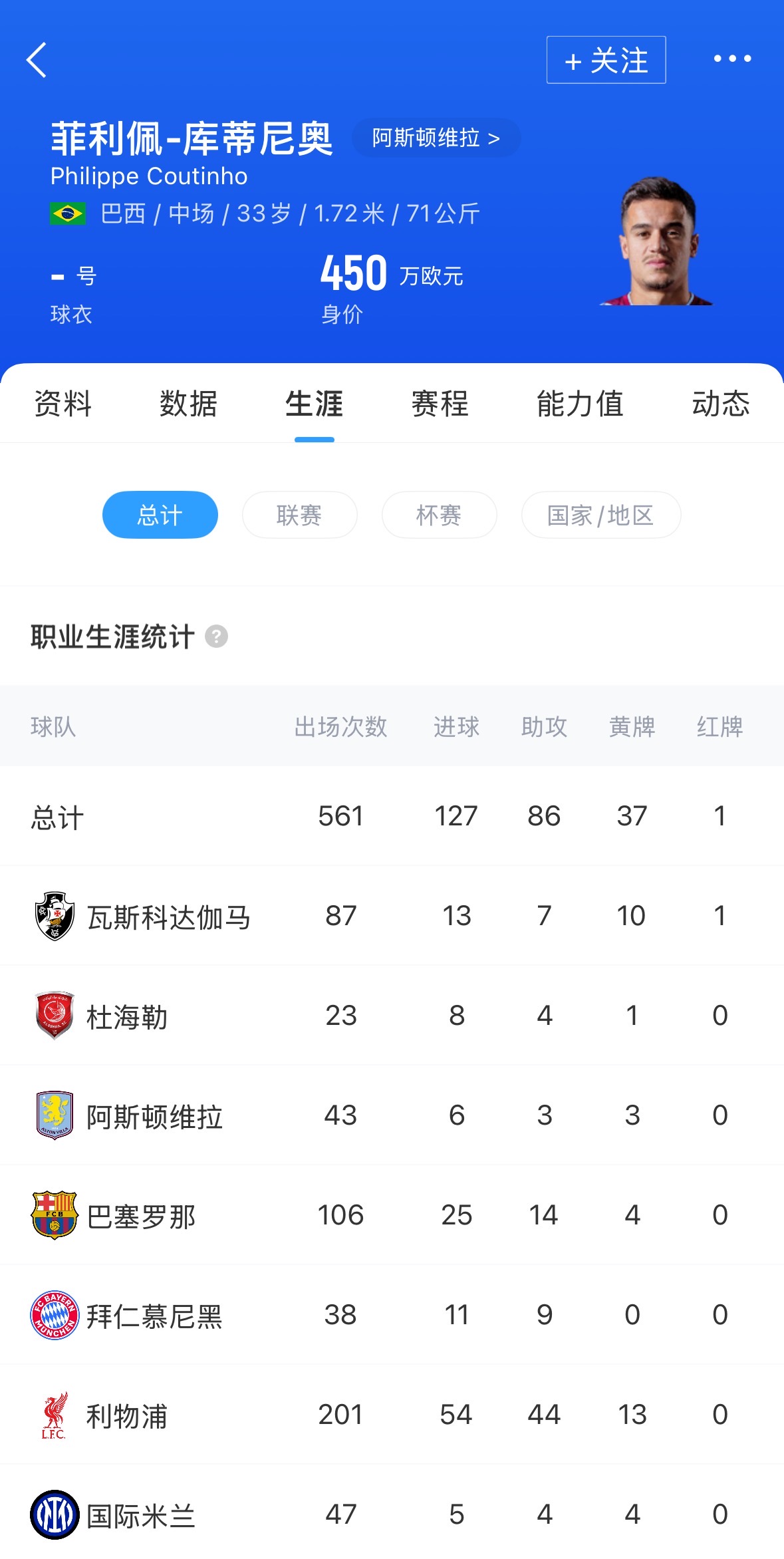
Task: Show 国家/地区 career stats
Action: 600,515
